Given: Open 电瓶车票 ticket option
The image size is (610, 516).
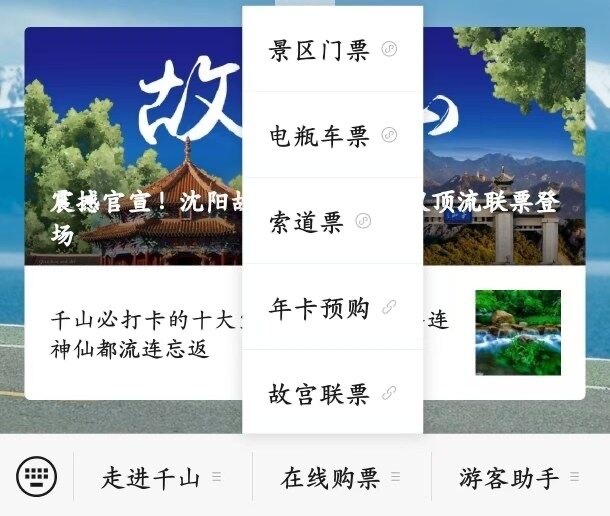Looking at the screenshot, I should [x=331, y=137].
